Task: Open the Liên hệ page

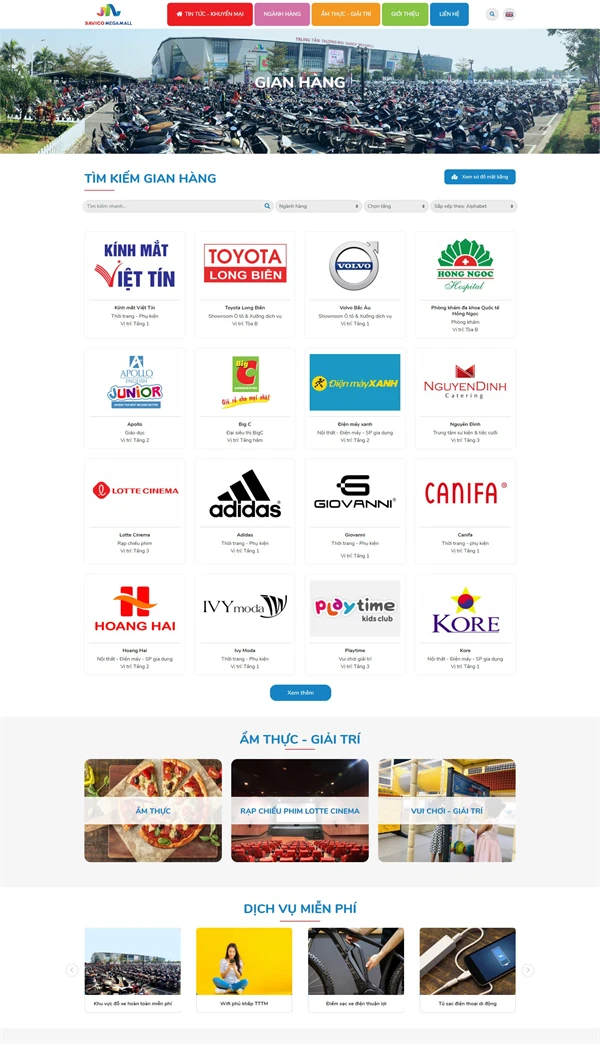Action: point(449,14)
